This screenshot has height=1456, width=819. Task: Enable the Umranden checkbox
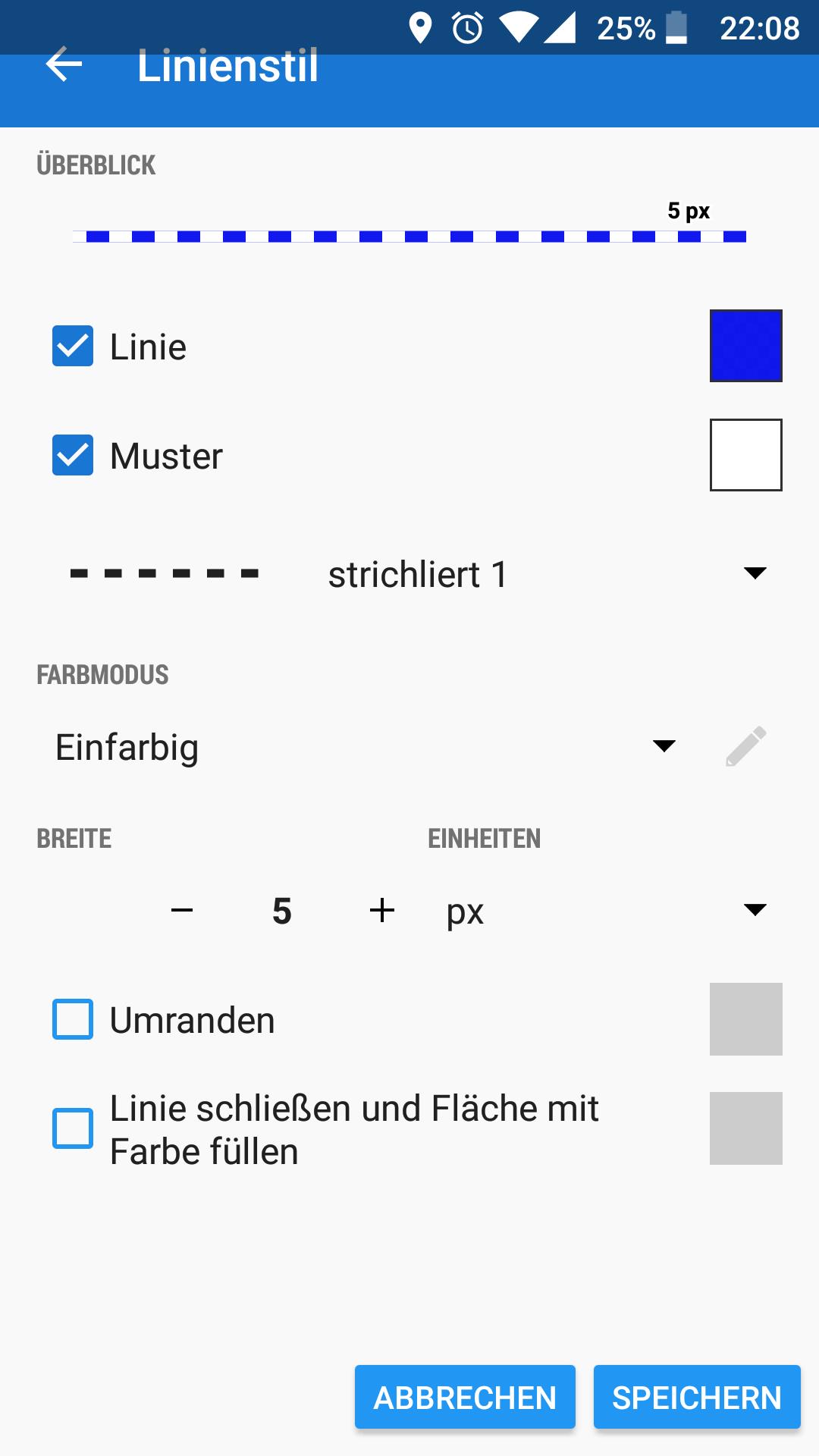[73, 1020]
